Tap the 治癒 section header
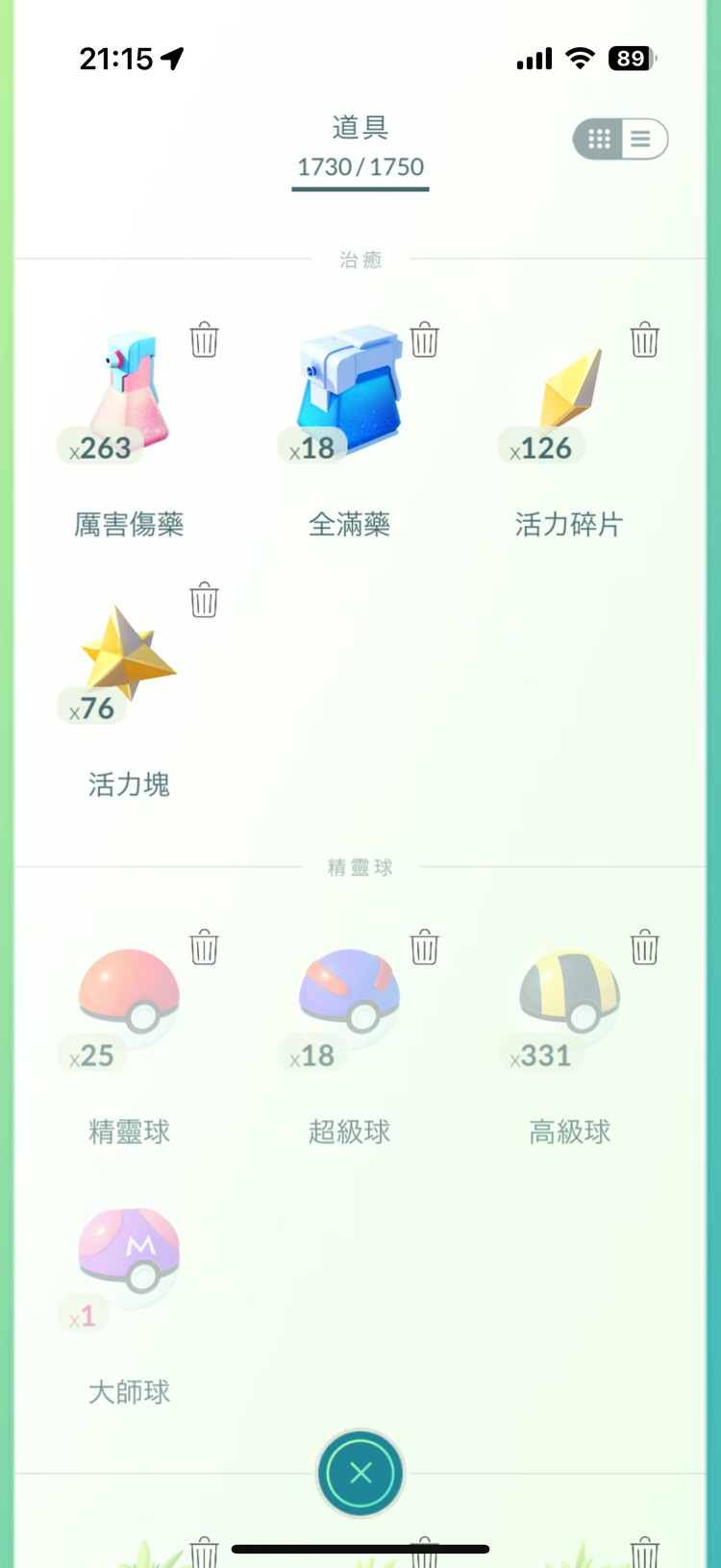This screenshot has width=721, height=1568. click(x=360, y=260)
